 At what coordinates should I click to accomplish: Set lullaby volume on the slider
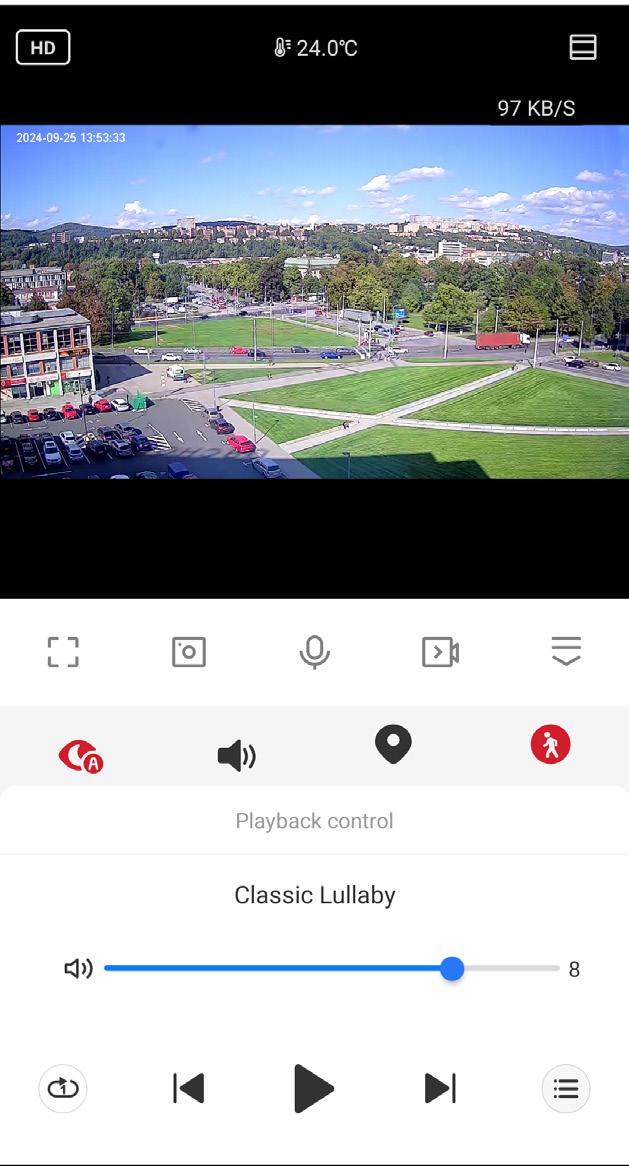click(x=452, y=969)
